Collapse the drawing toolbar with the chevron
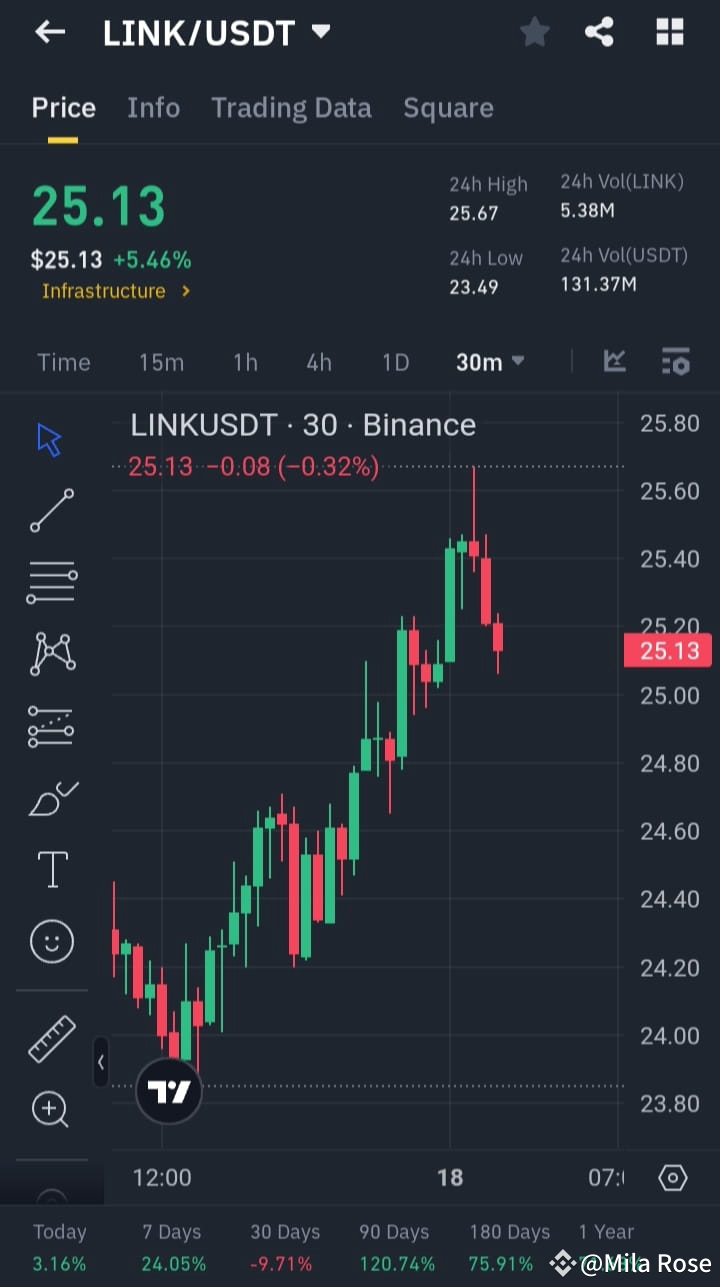720x1287 pixels. tap(100, 1063)
